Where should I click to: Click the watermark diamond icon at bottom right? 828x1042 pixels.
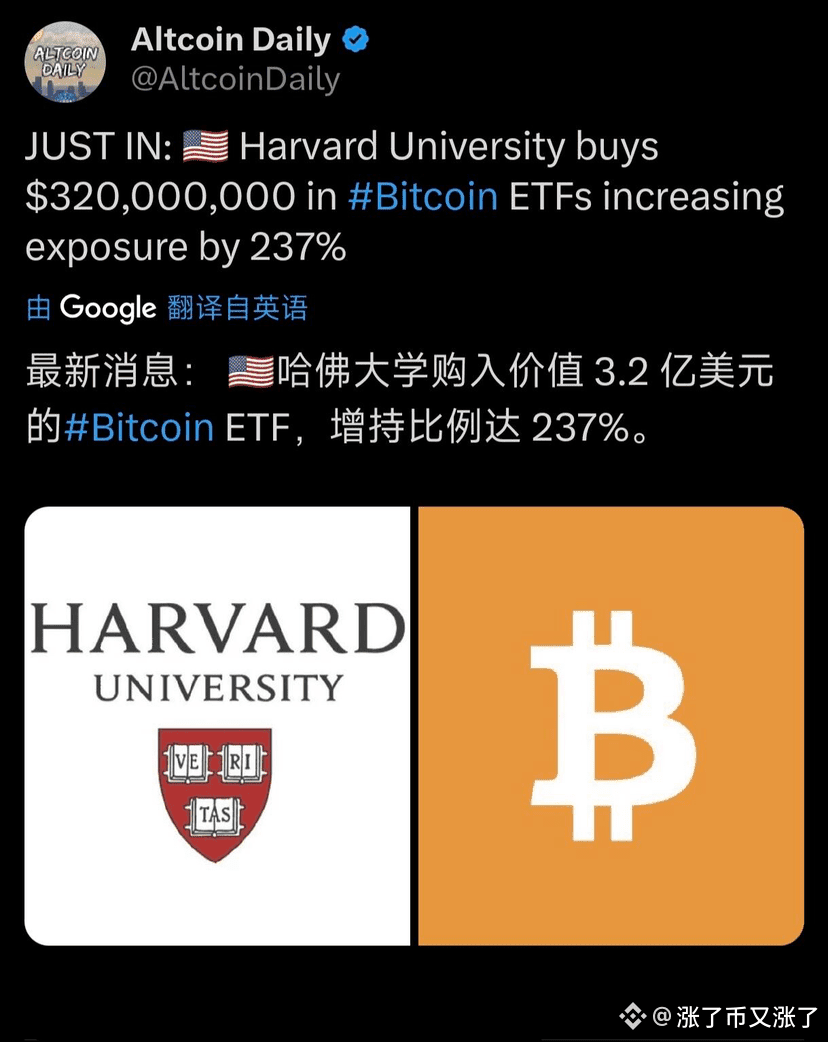[633, 1016]
